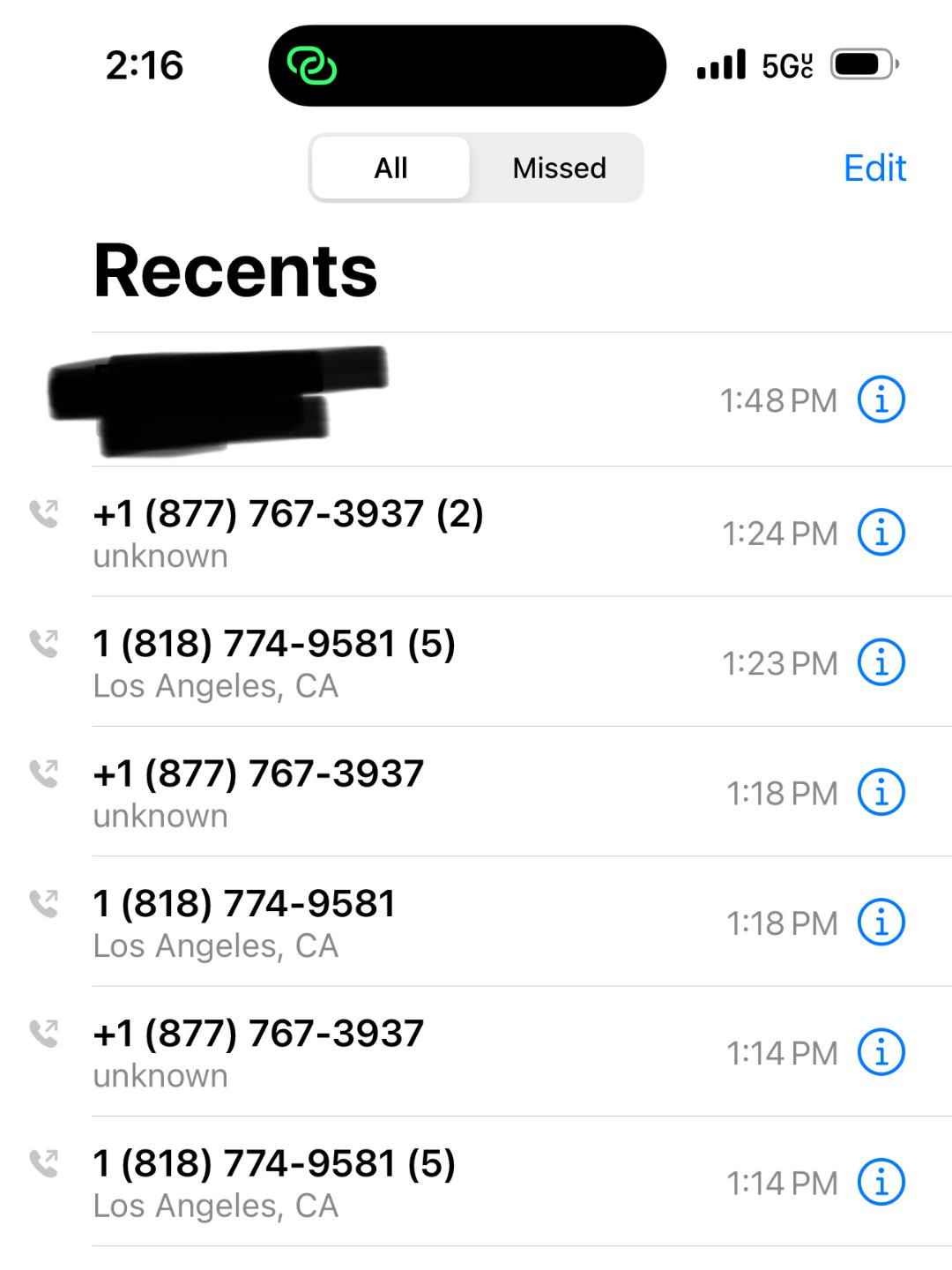Open info for 877 call at 1:18 PM
The width and height of the screenshot is (952, 1270).
coord(881,792)
